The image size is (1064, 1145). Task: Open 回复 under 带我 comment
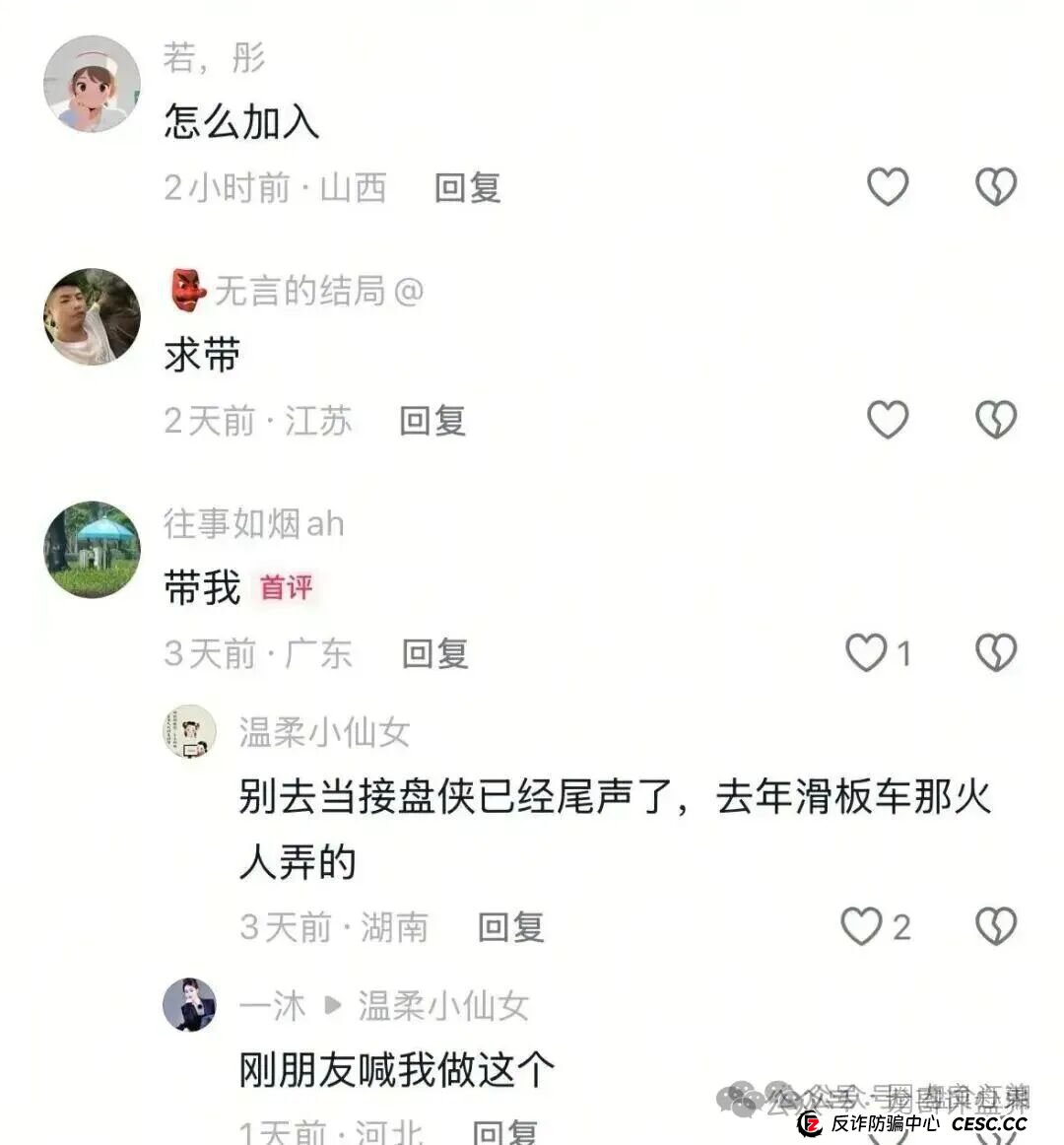pyautogui.click(x=433, y=655)
